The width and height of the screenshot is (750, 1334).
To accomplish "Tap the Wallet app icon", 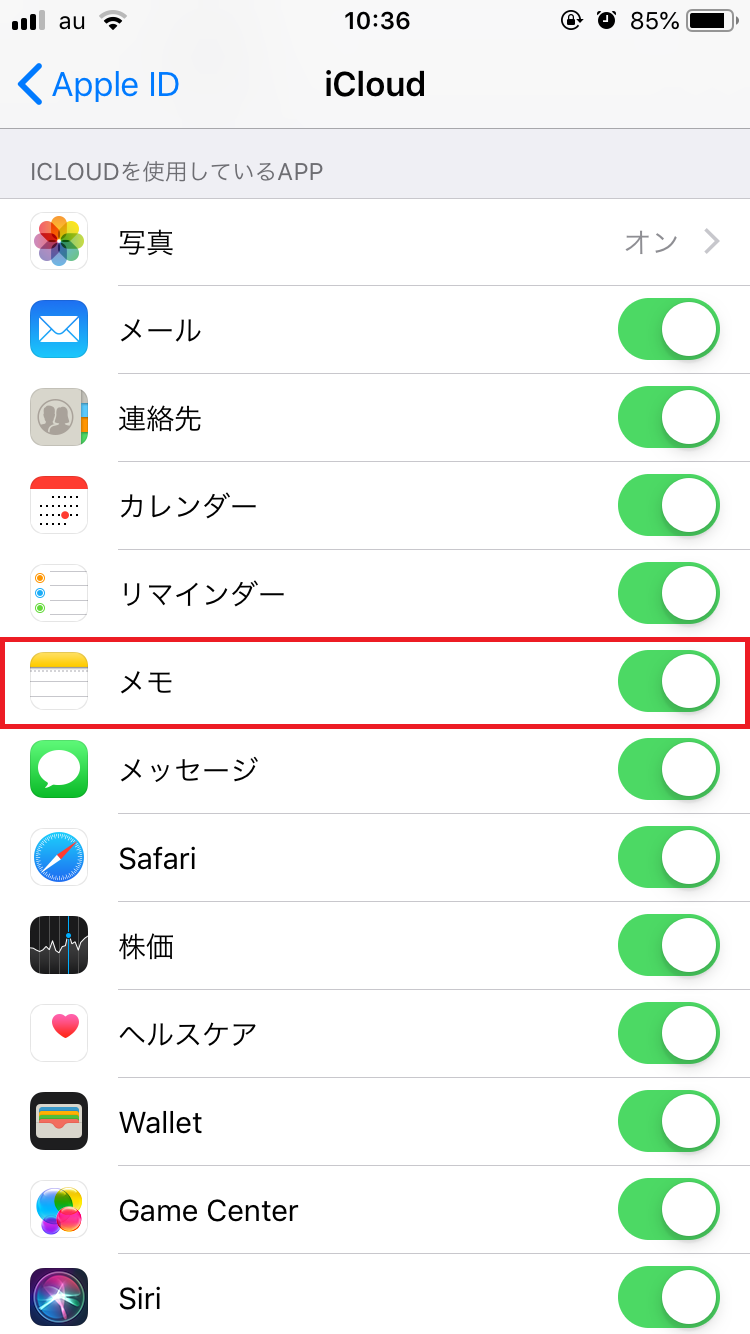I will [58, 1121].
